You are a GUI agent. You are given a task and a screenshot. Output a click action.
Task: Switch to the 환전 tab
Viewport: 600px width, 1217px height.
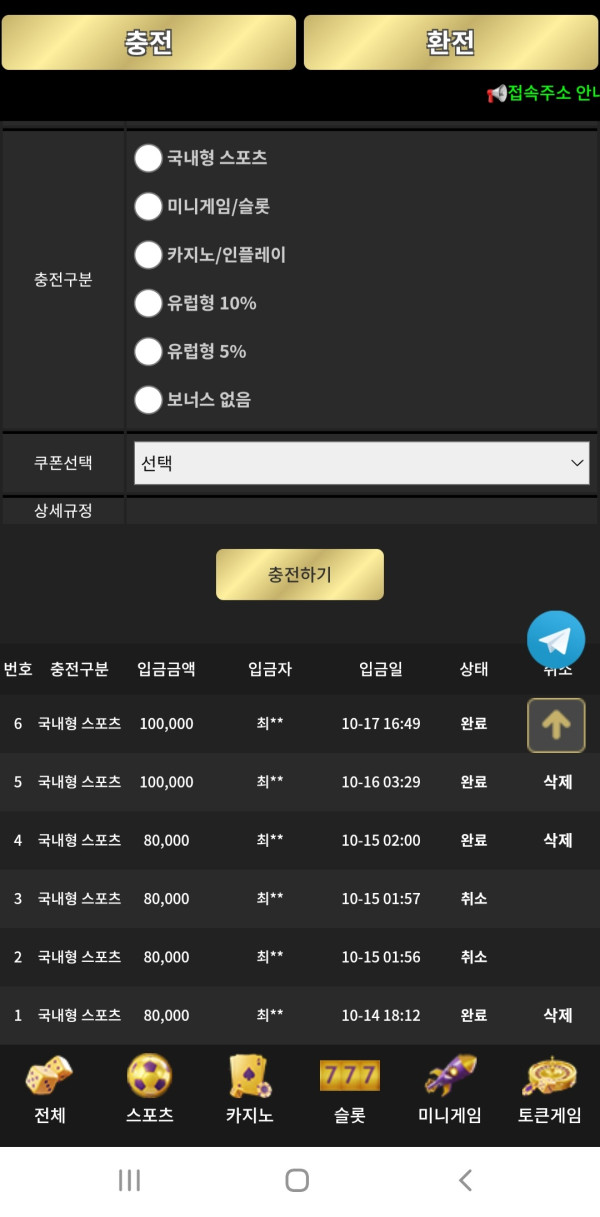[x=450, y=42]
